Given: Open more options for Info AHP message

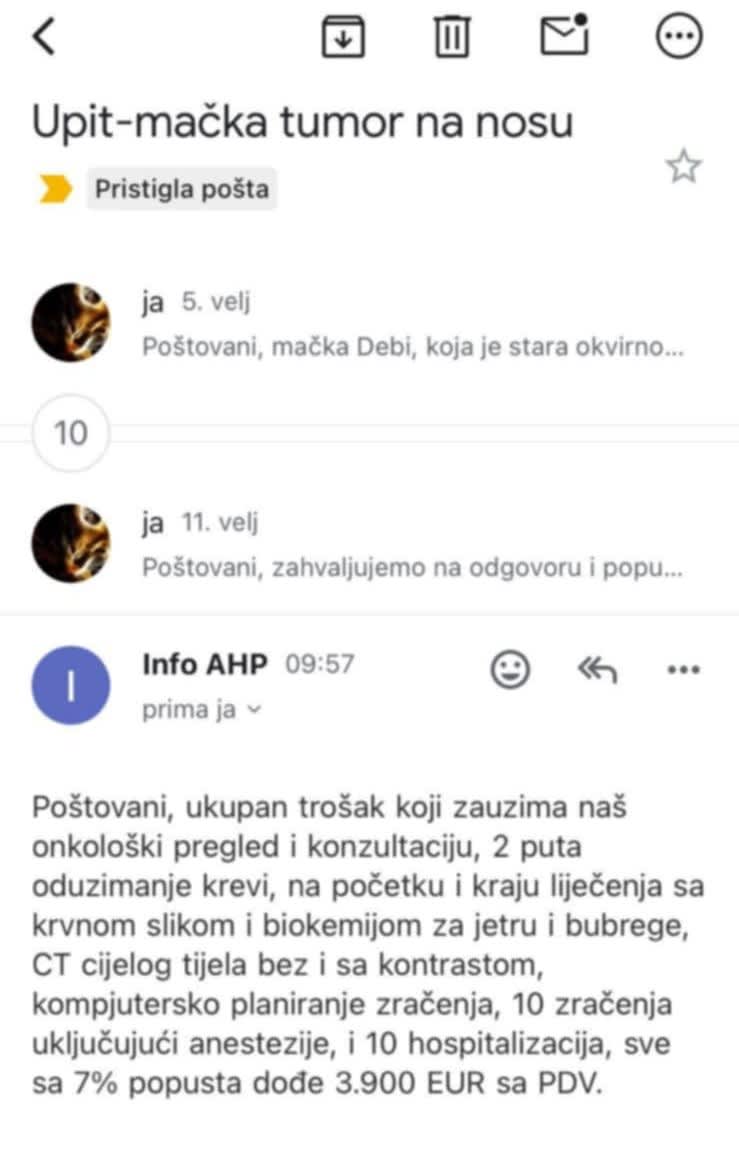Looking at the screenshot, I should [x=683, y=669].
